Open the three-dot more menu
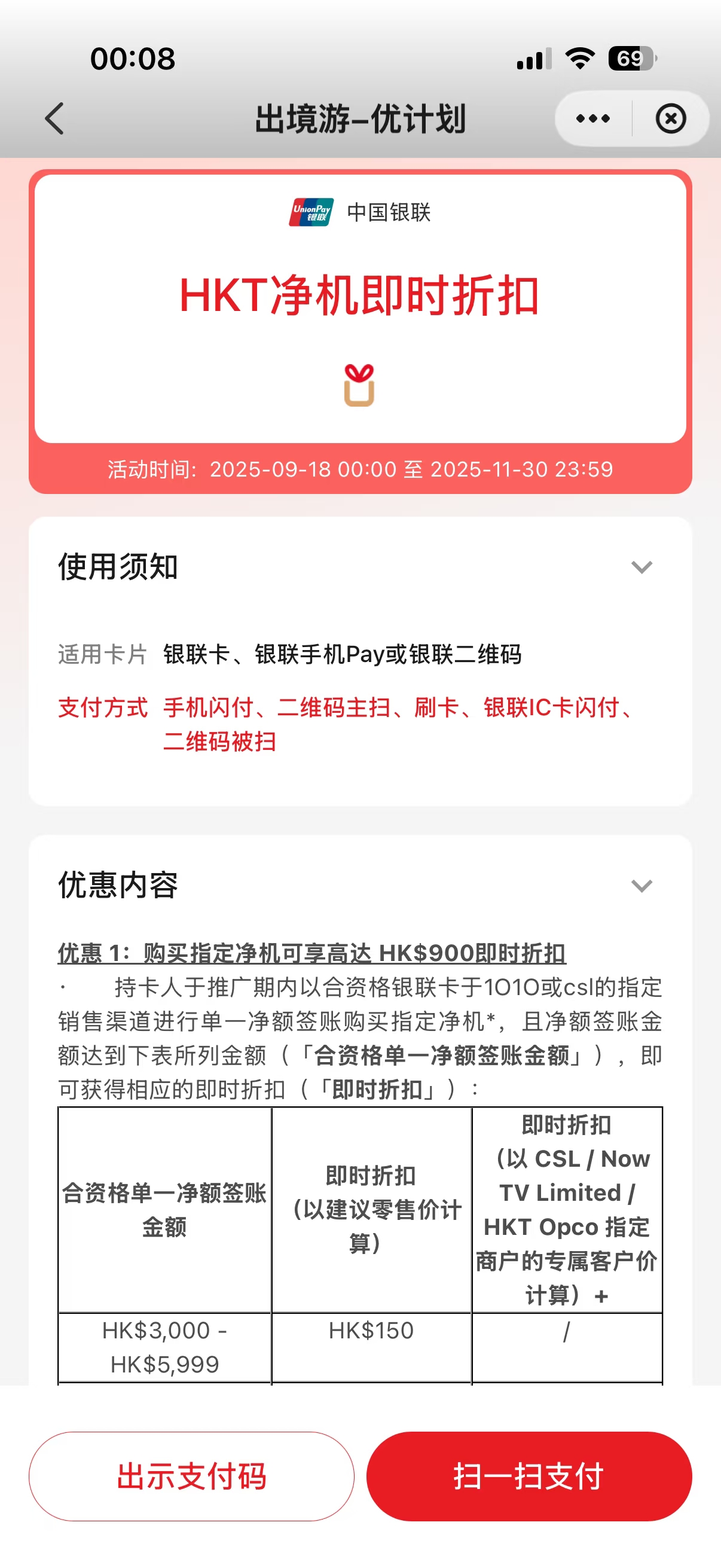721x1568 pixels. tap(592, 118)
